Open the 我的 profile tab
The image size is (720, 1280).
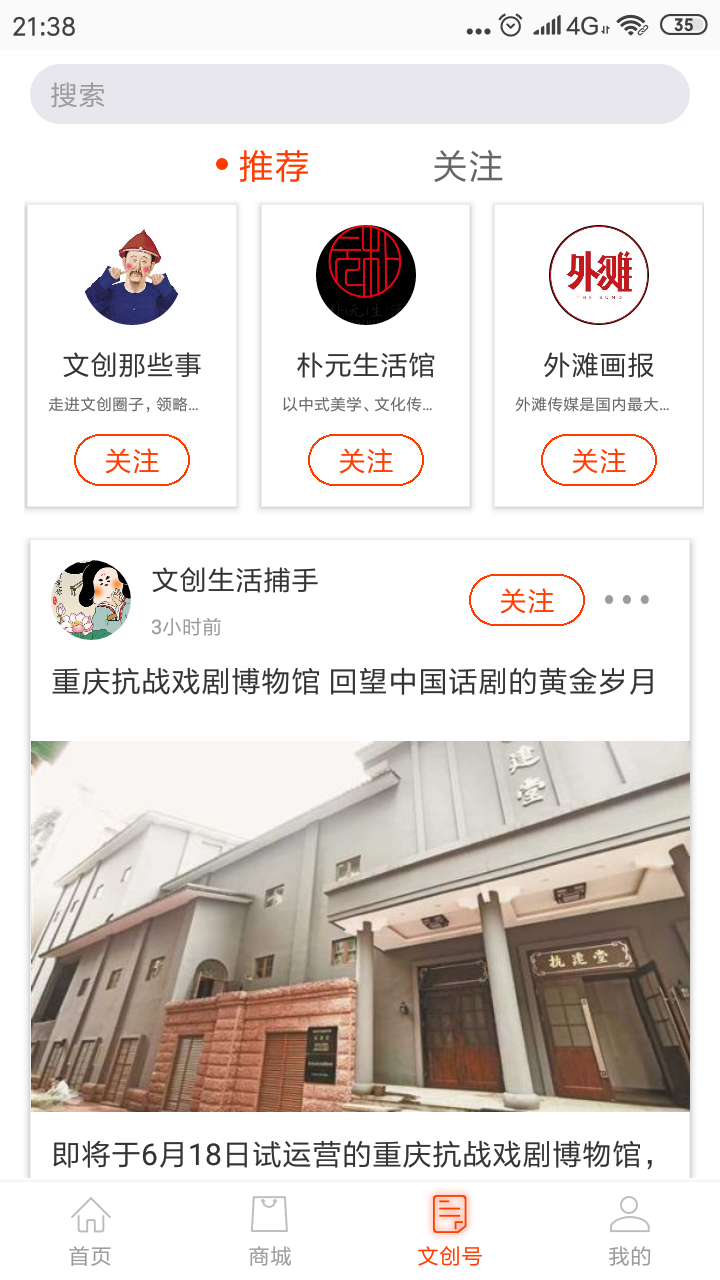630,1230
